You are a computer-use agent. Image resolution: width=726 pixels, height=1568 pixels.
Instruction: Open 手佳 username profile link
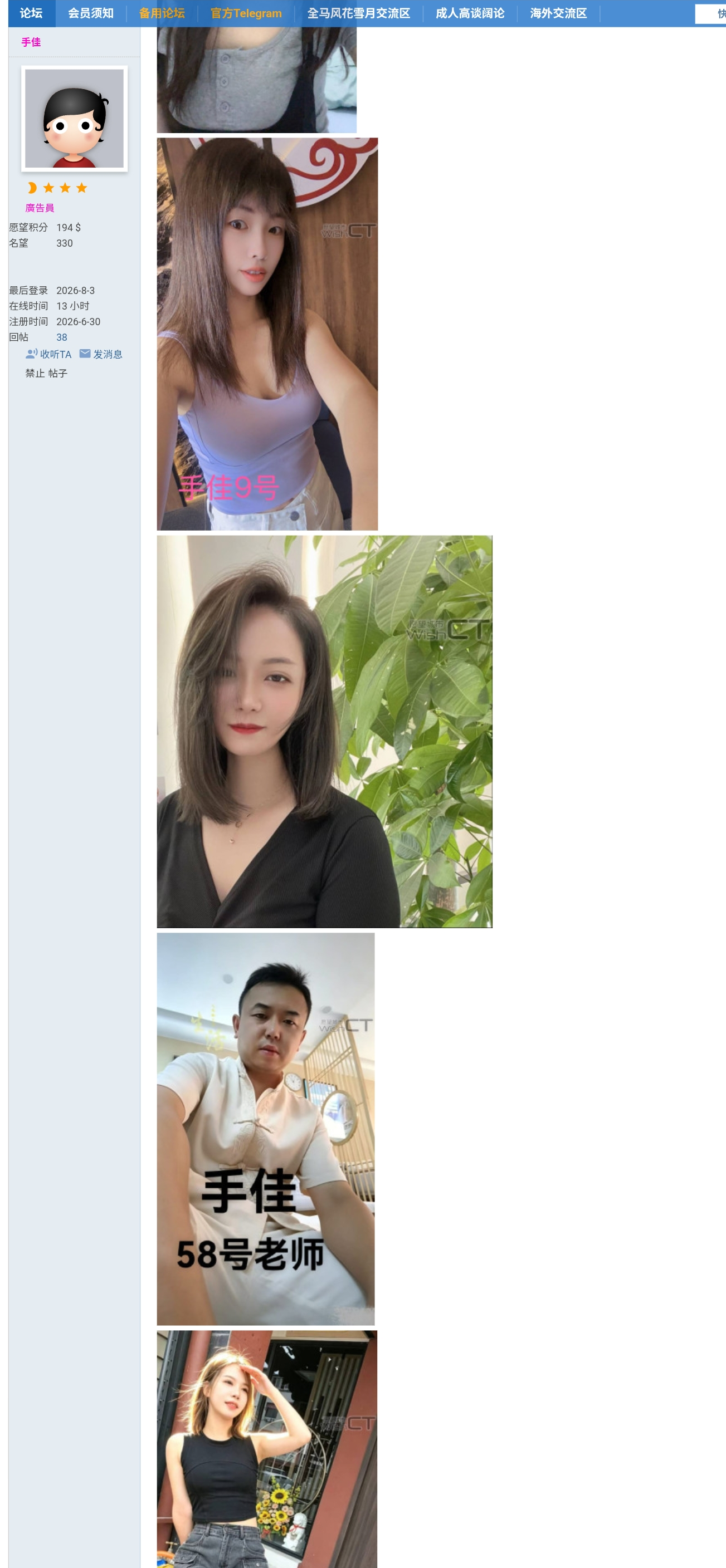(x=31, y=42)
